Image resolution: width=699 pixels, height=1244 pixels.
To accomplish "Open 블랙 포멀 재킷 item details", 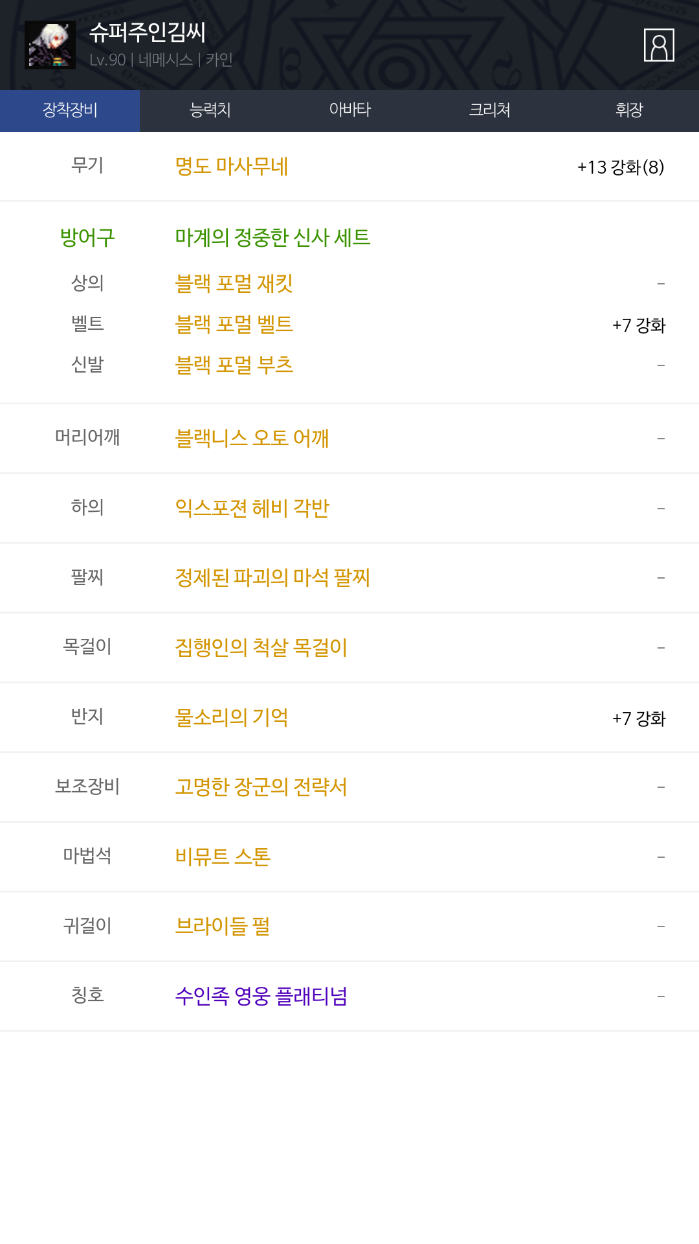I will [x=234, y=283].
